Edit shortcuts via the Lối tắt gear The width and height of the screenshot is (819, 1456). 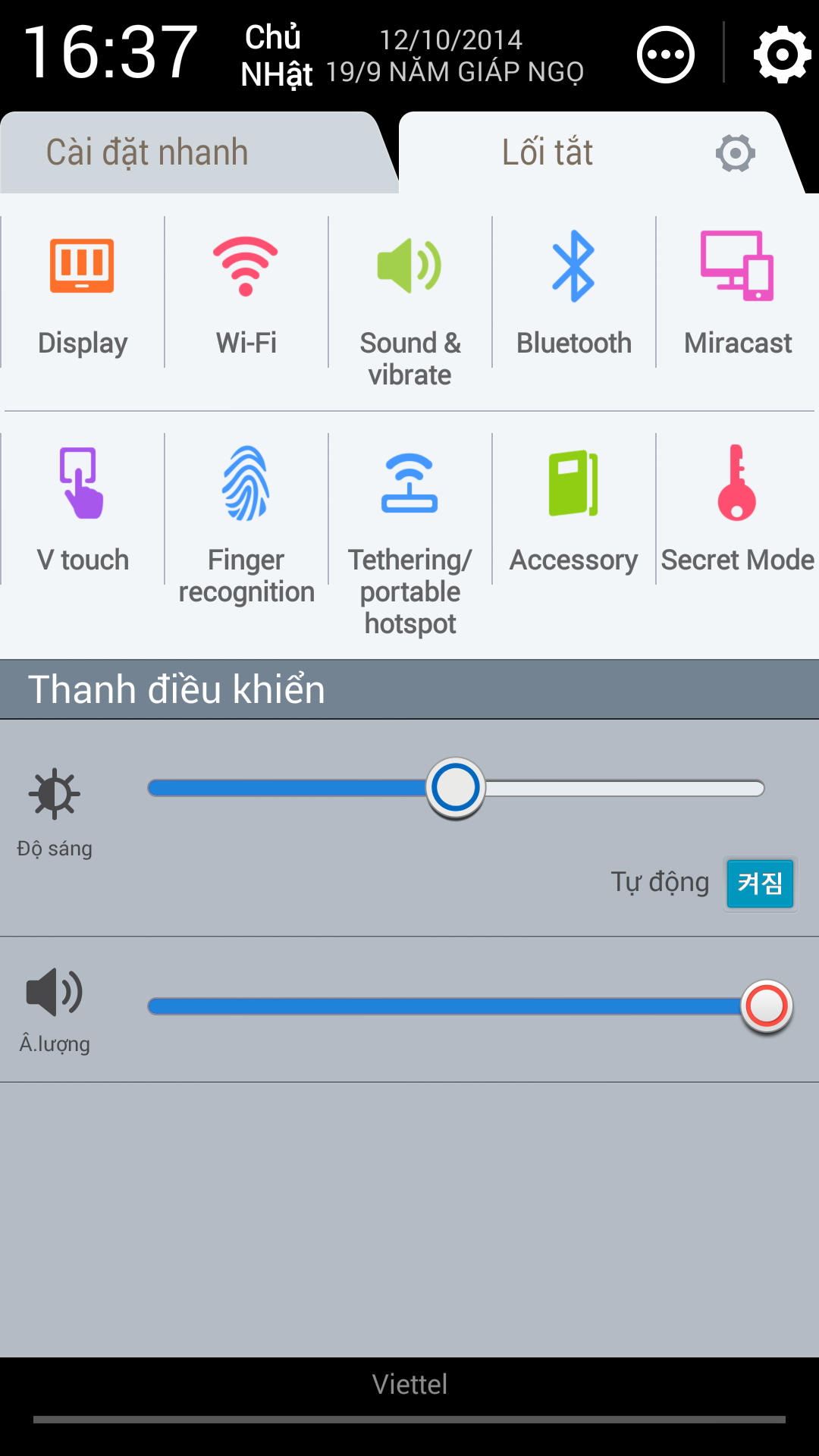(x=735, y=153)
